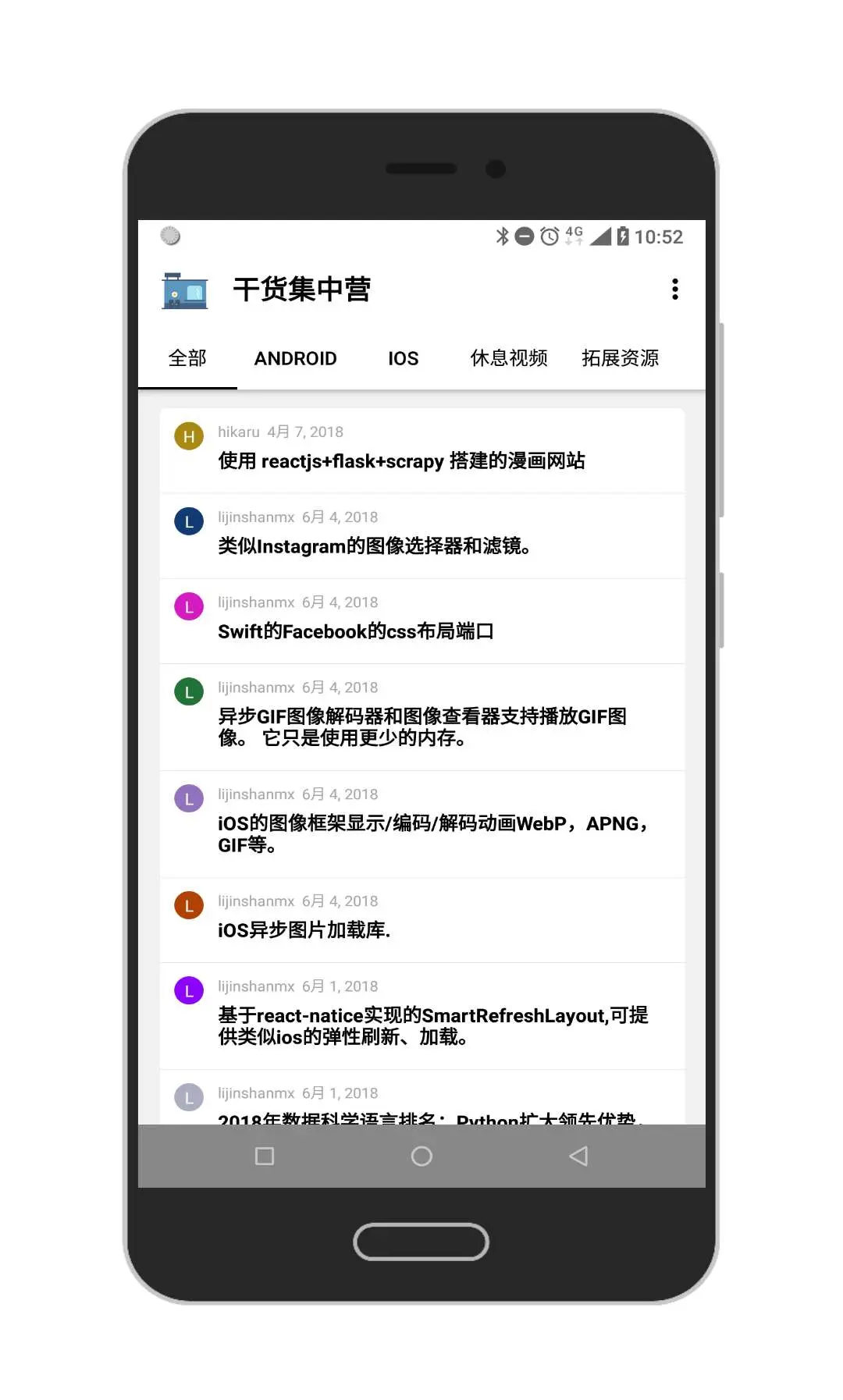This screenshot has height=1400, width=843.
Task: Go to the home screen
Action: pyautogui.click(x=421, y=1156)
